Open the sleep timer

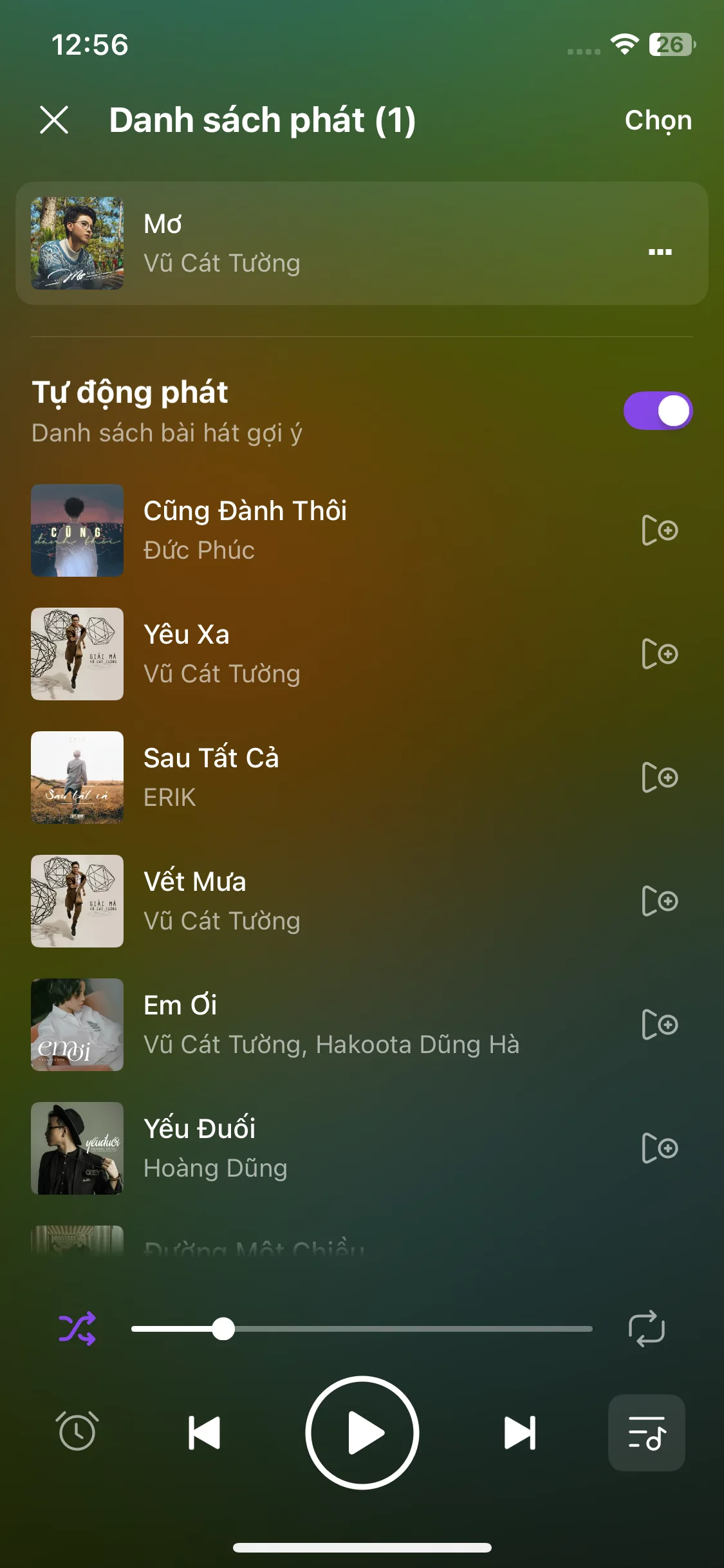[77, 1433]
